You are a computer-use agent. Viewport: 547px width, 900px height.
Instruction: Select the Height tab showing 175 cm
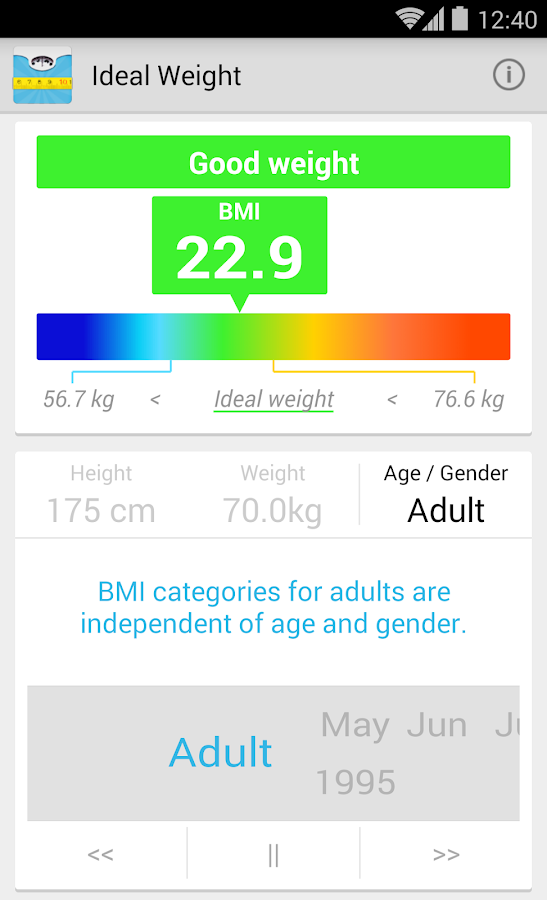101,495
